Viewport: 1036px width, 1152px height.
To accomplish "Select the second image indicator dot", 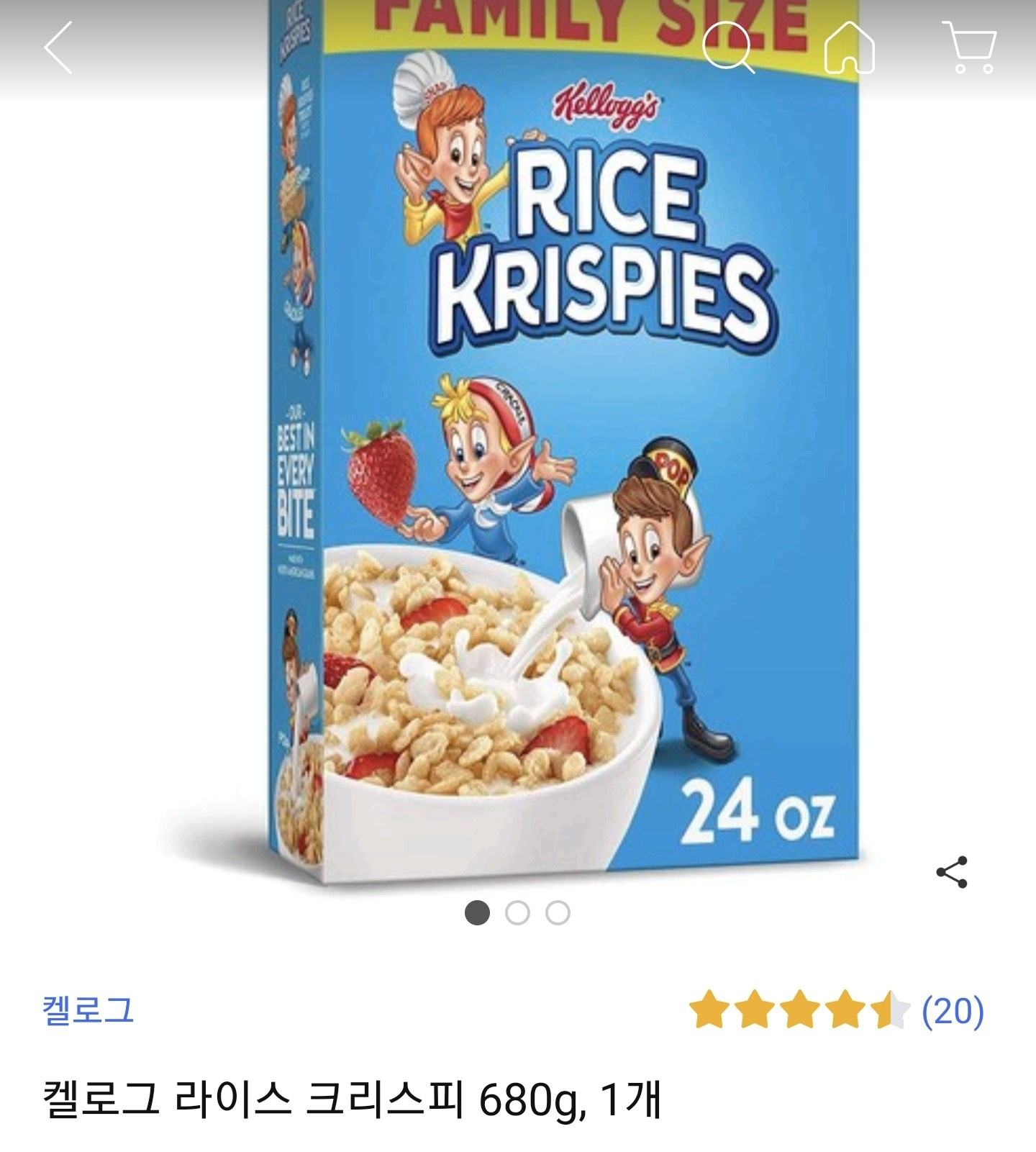I will [x=517, y=912].
